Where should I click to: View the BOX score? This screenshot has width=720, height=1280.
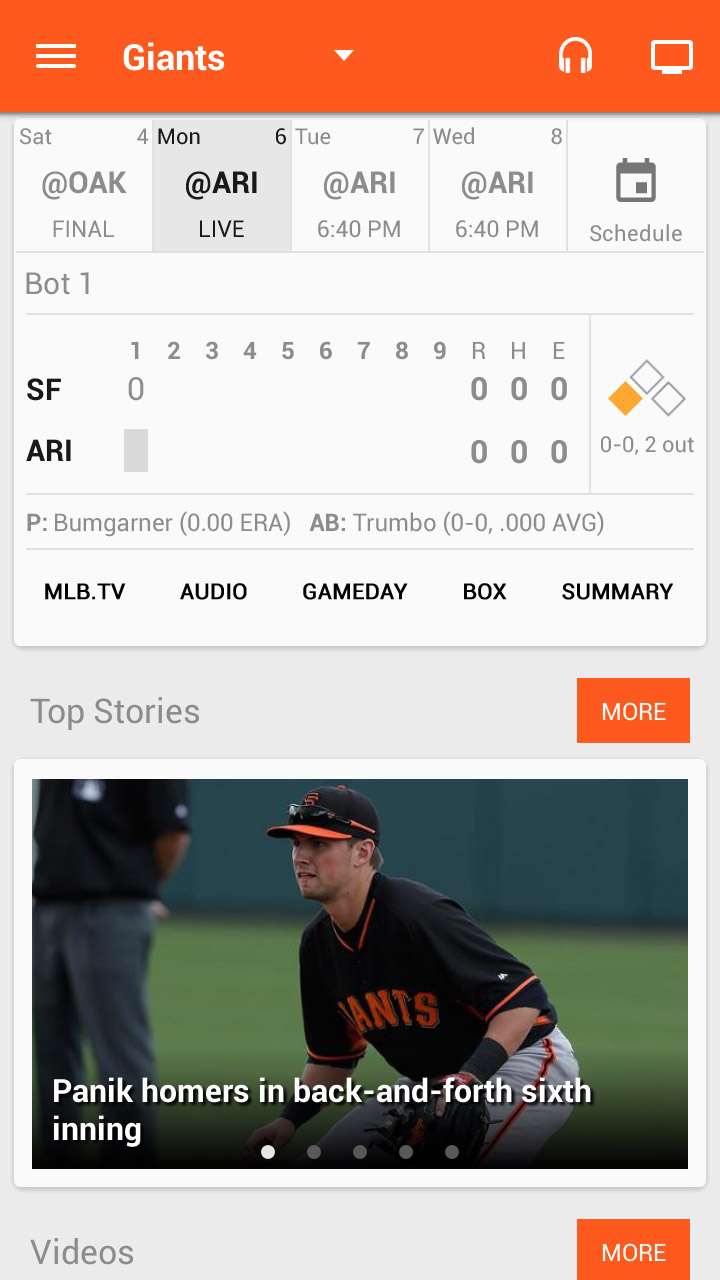(x=484, y=591)
